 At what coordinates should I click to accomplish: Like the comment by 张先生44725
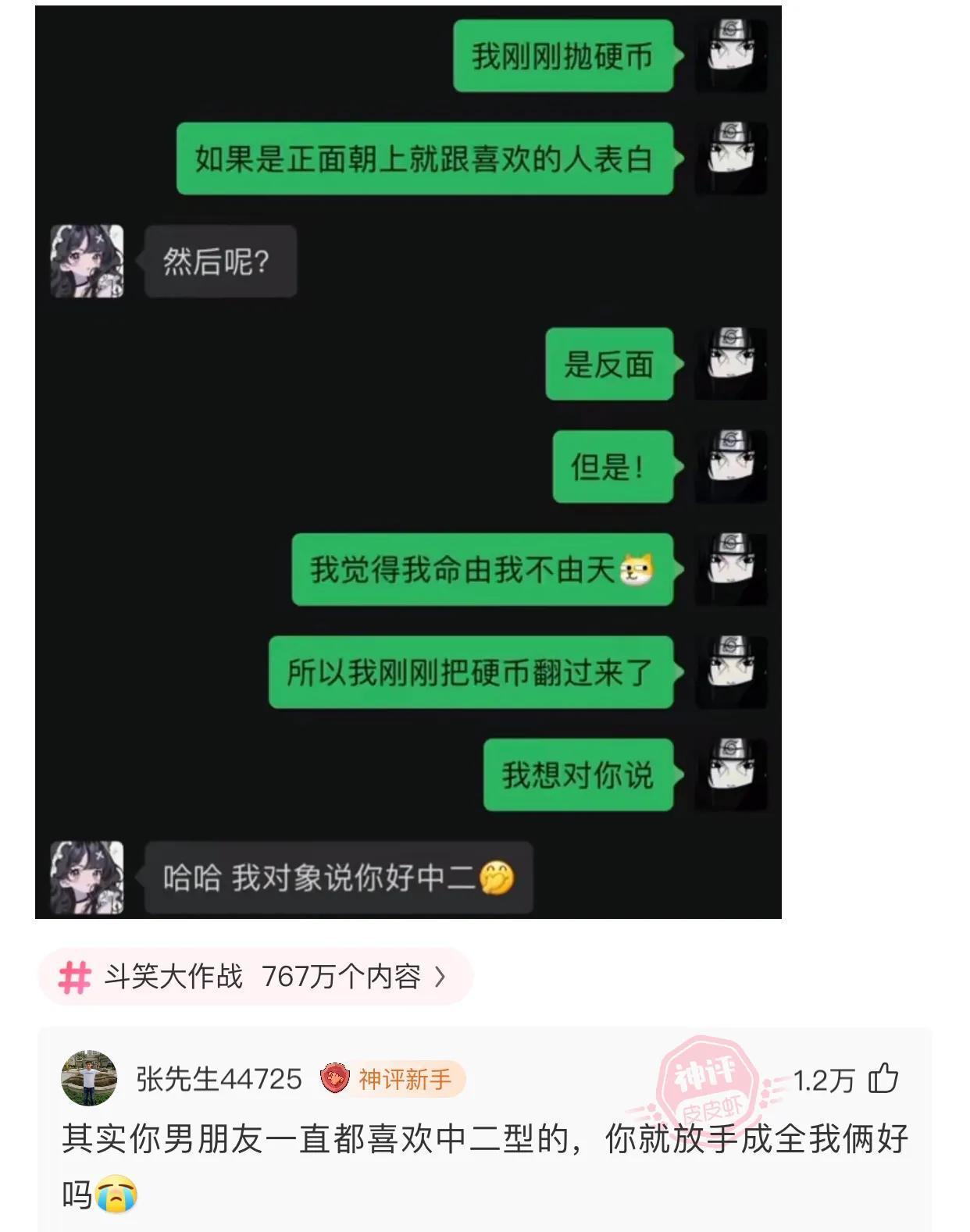(x=883, y=1079)
